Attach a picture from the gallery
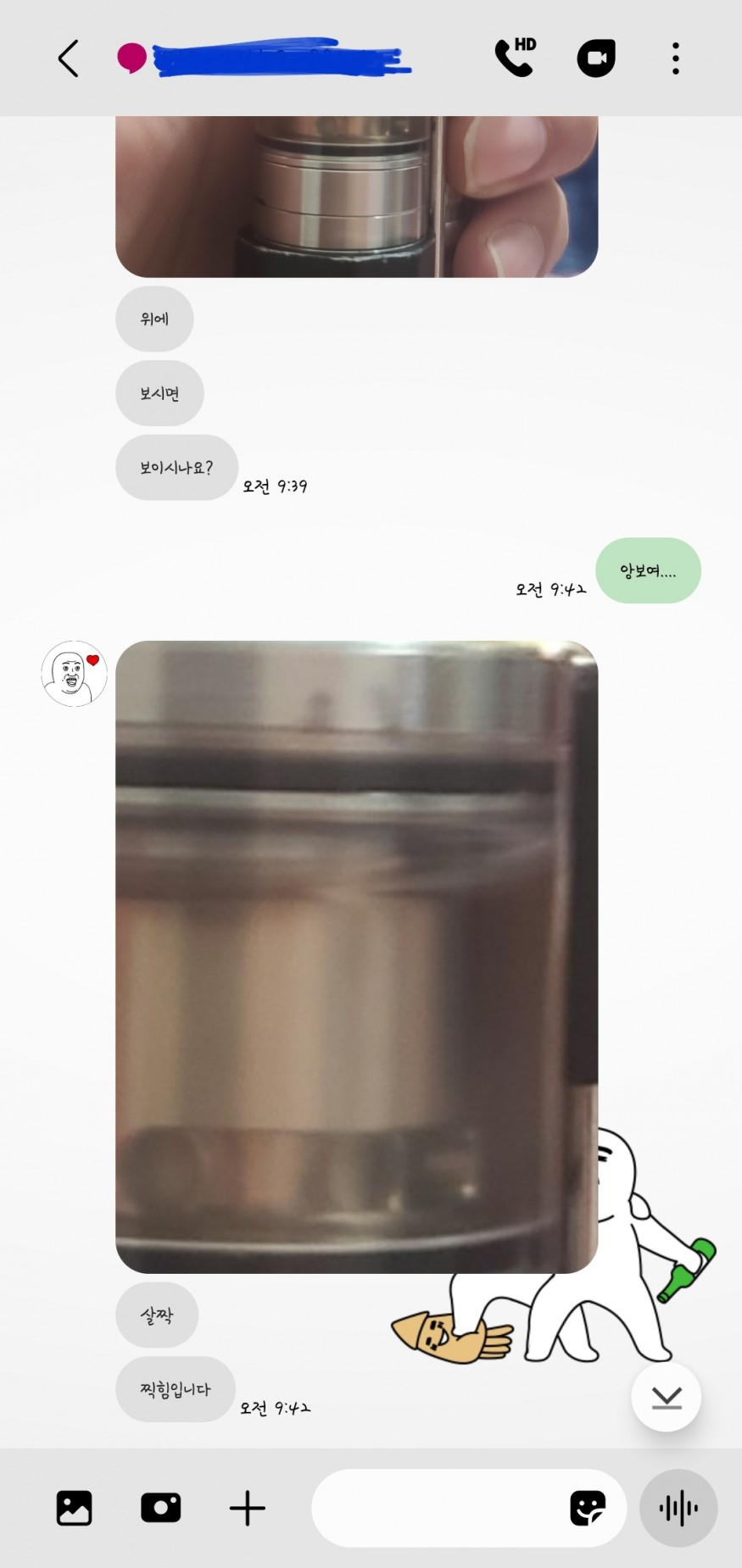The height and width of the screenshot is (1568, 742). click(x=75, y=1508)
